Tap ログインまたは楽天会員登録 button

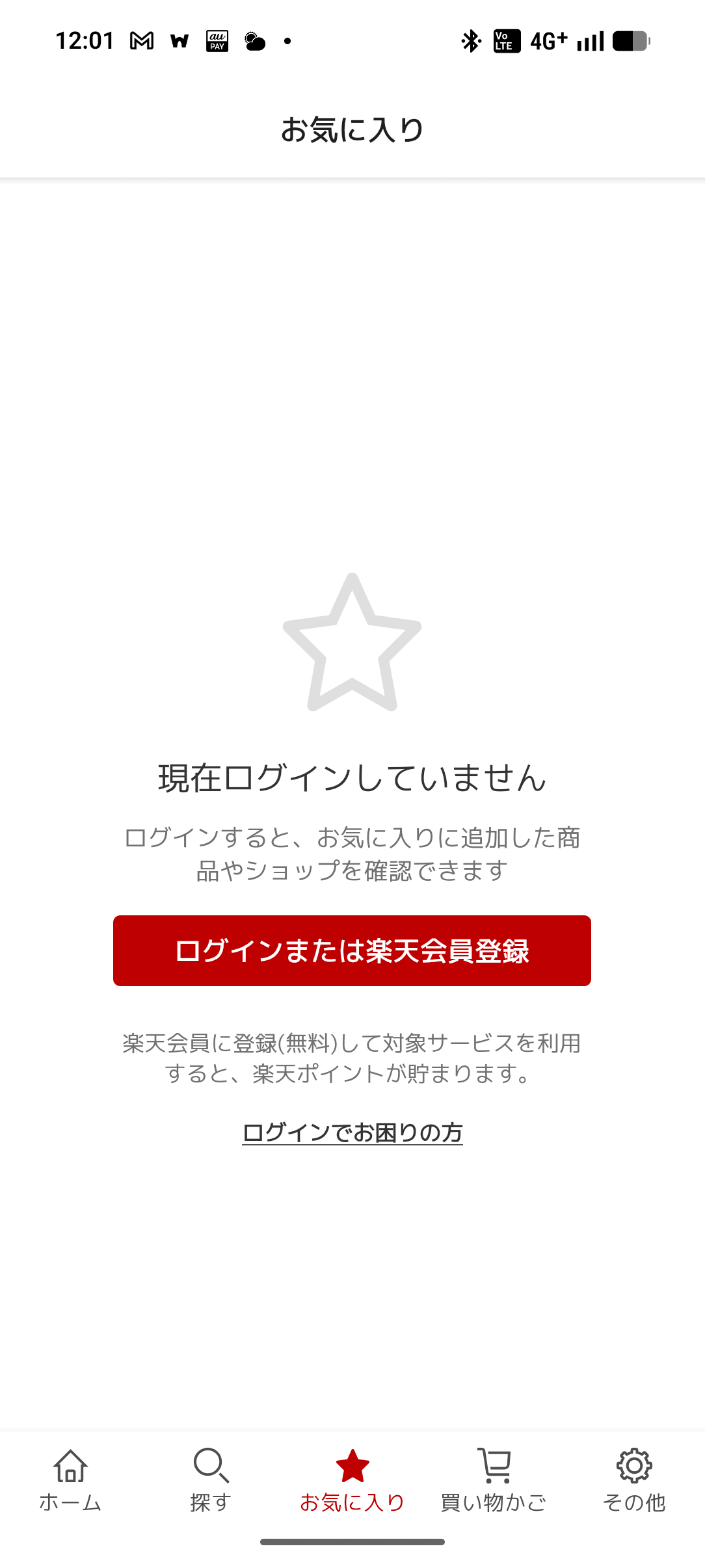pos(352,950)
